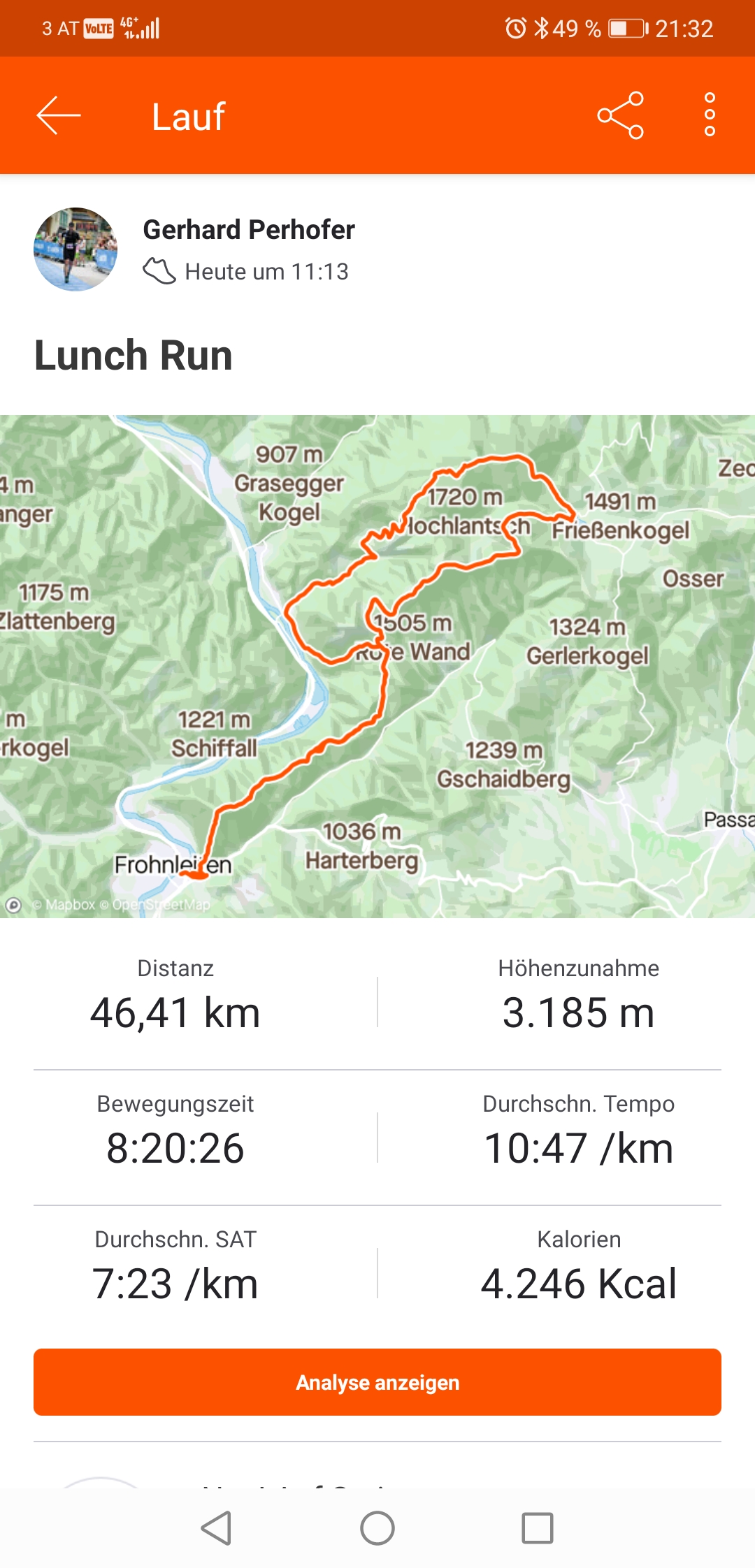Go back using the header arrow

59,115
